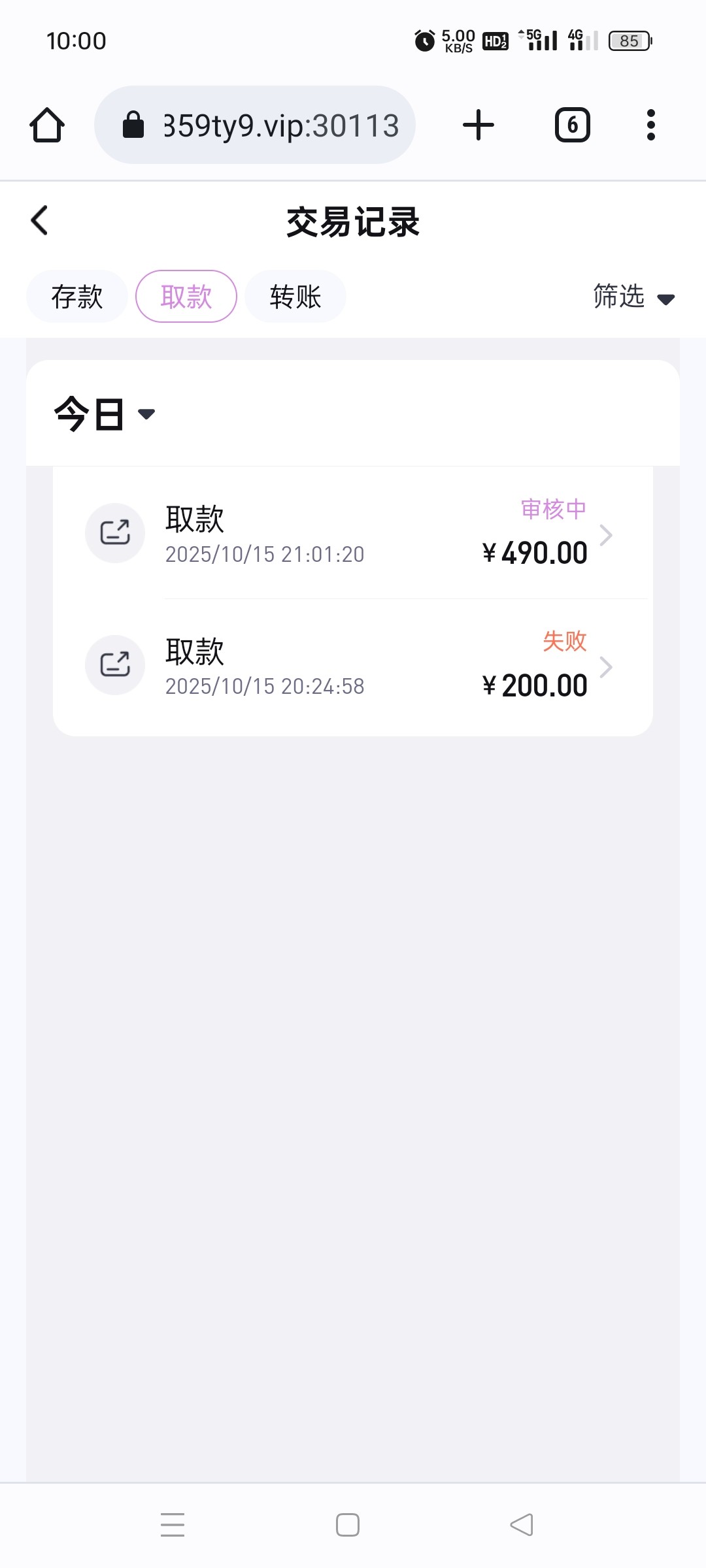This screenshot has width=706, height=1568.
Task: Open a new browser tab with the plus icon
Action: (x=478, y=125)
